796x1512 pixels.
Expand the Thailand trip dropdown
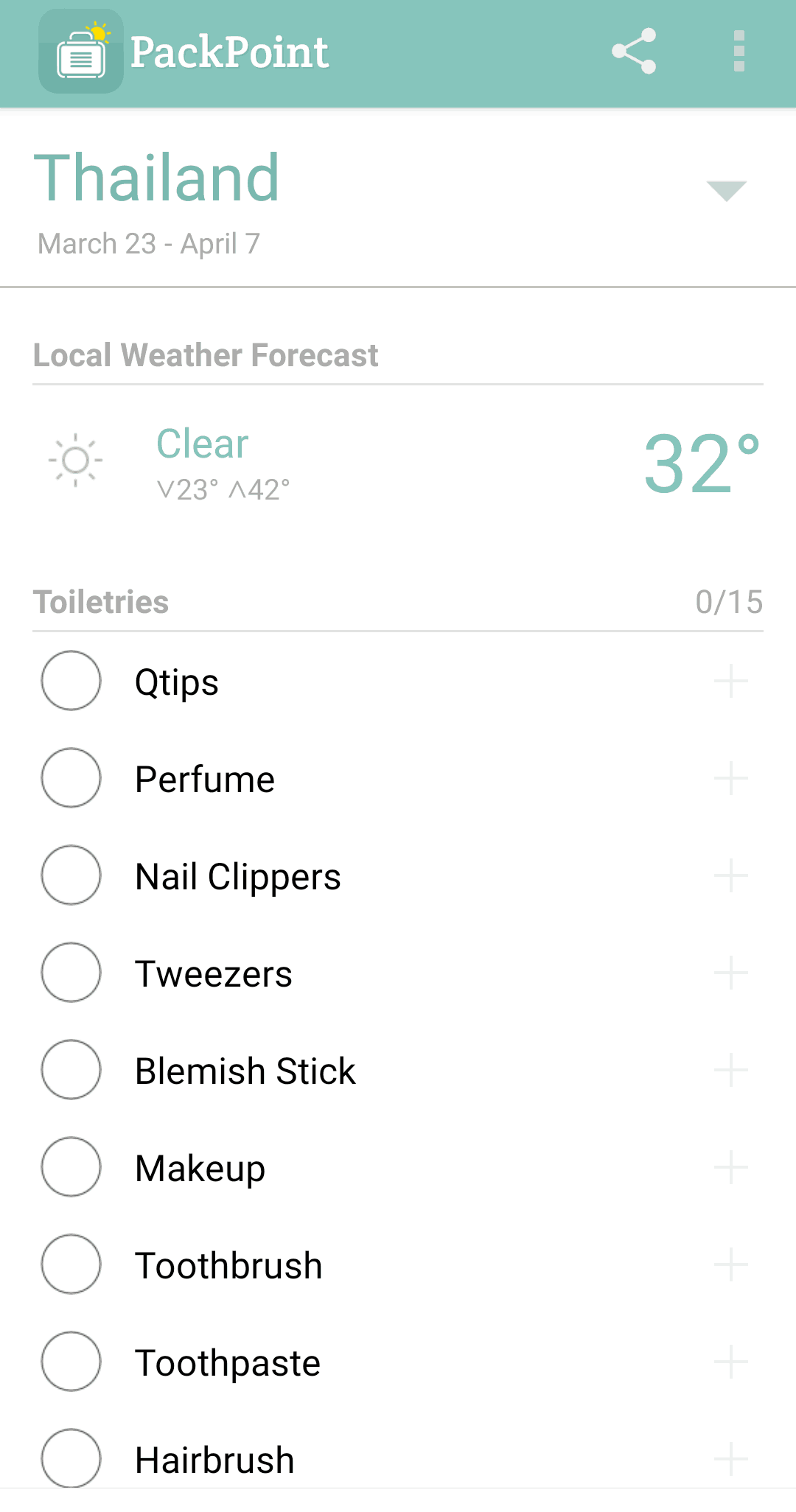726,190
